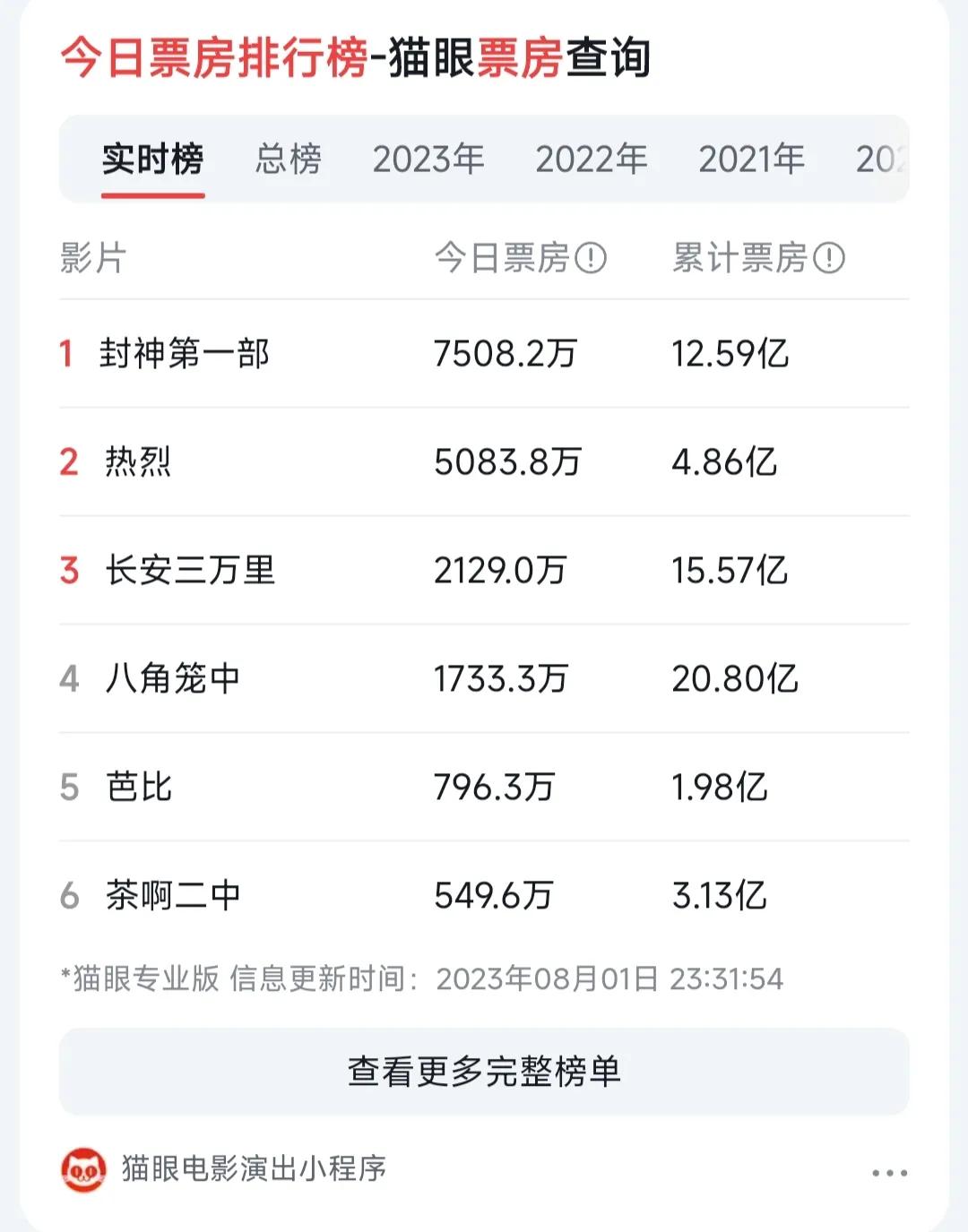Image resolution: width=968 pixels, height=1232 pixels.
Task: Tap the info icon beside 今日票房
Action: 591,259
